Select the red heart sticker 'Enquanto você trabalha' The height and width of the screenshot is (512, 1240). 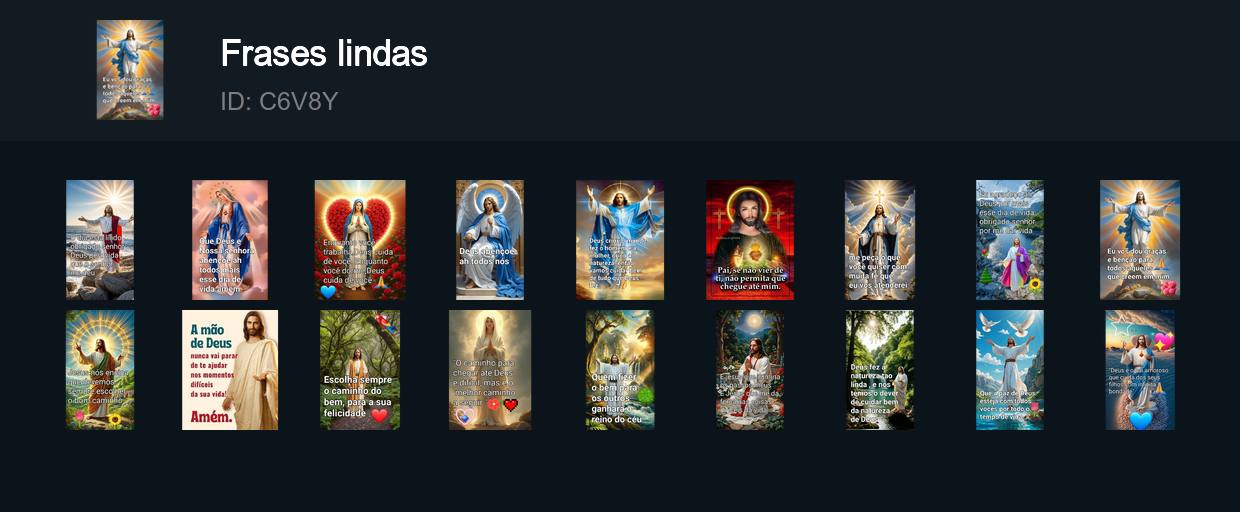coord(360,240)
